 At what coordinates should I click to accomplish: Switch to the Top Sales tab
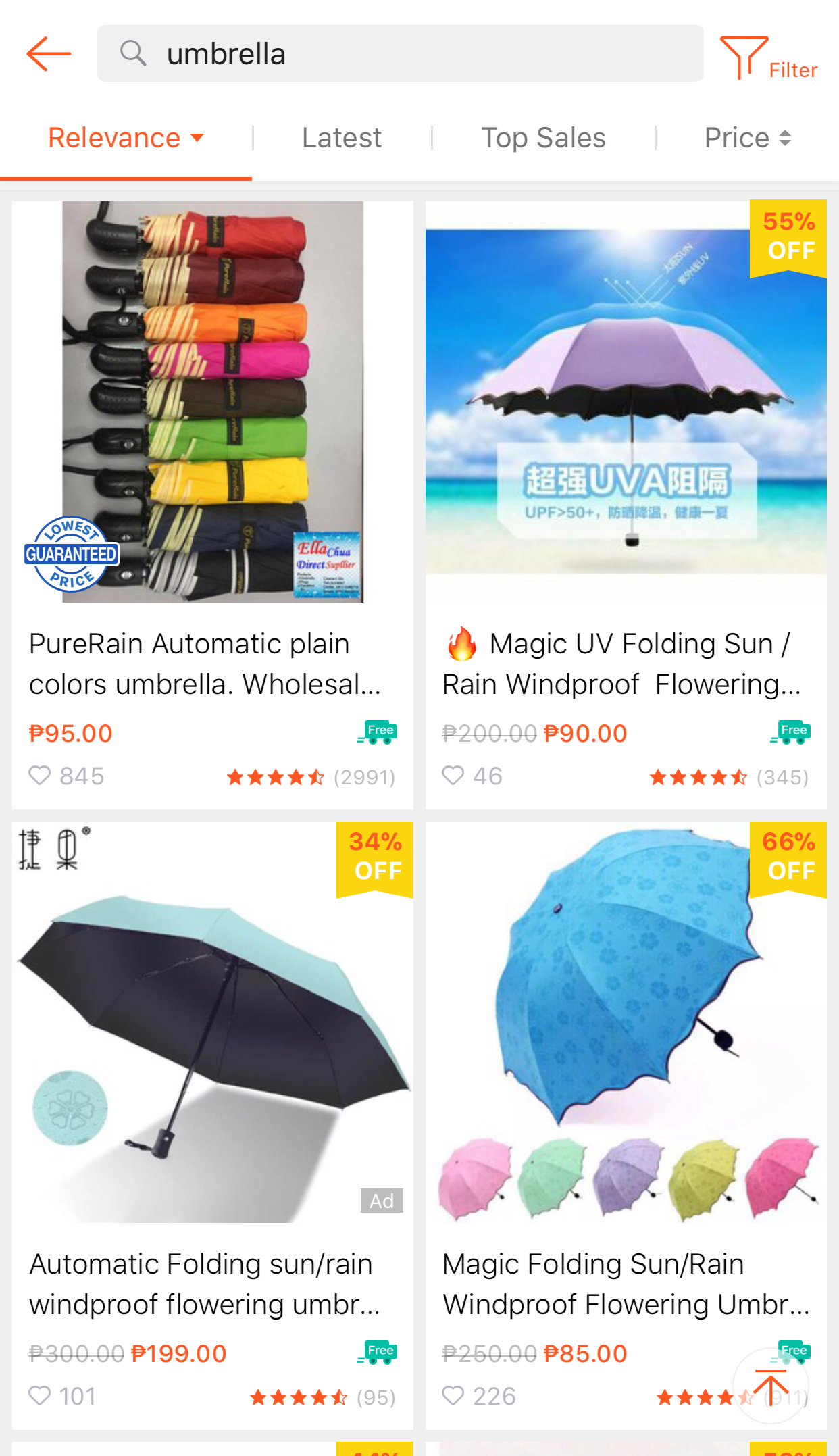543,138
